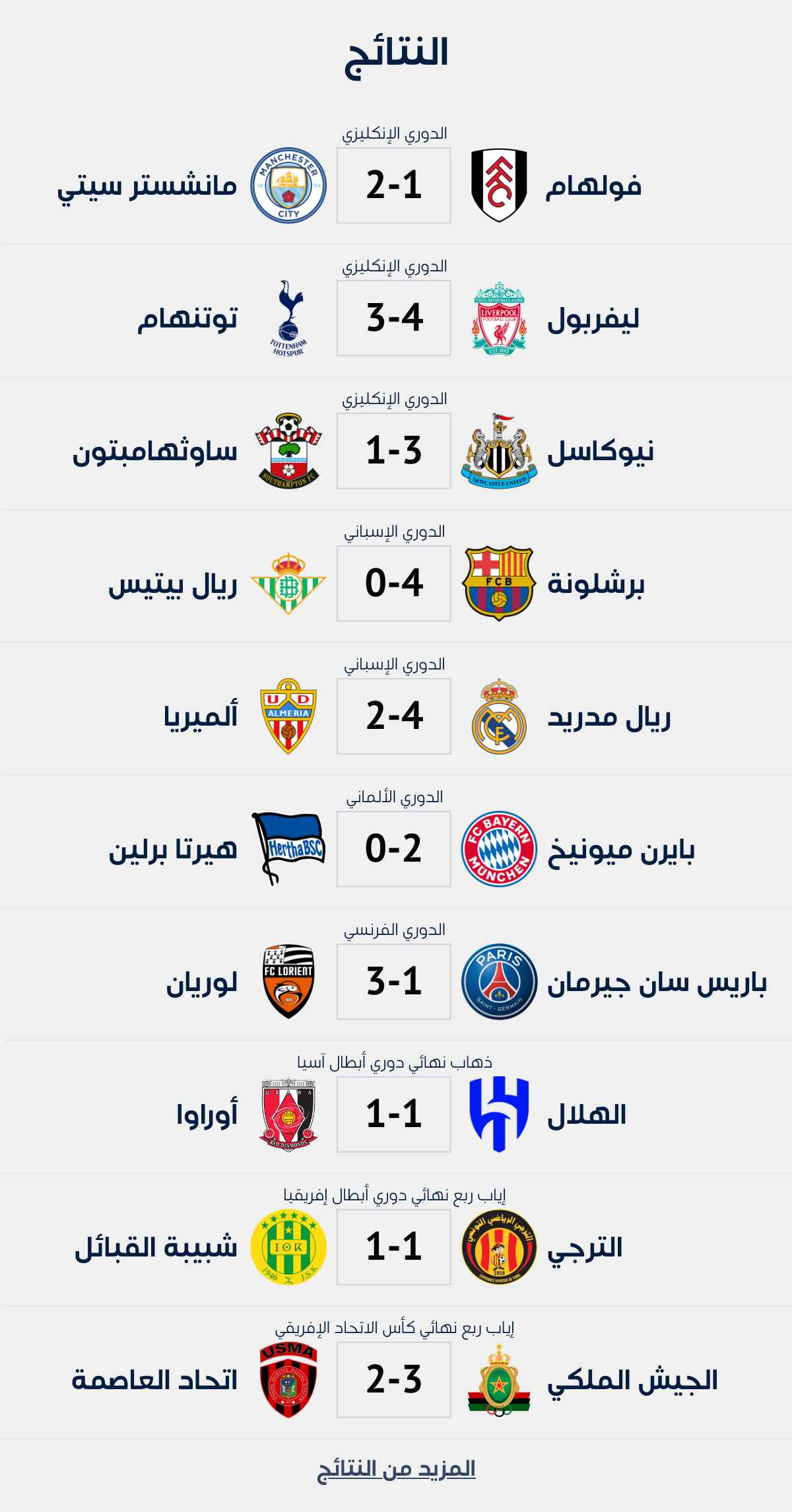Image resolution: width=792 pixels, height=1512 pixels.
Task: View the Paris Saint-Germain vs Lorient match
Action: coord(394,982)
